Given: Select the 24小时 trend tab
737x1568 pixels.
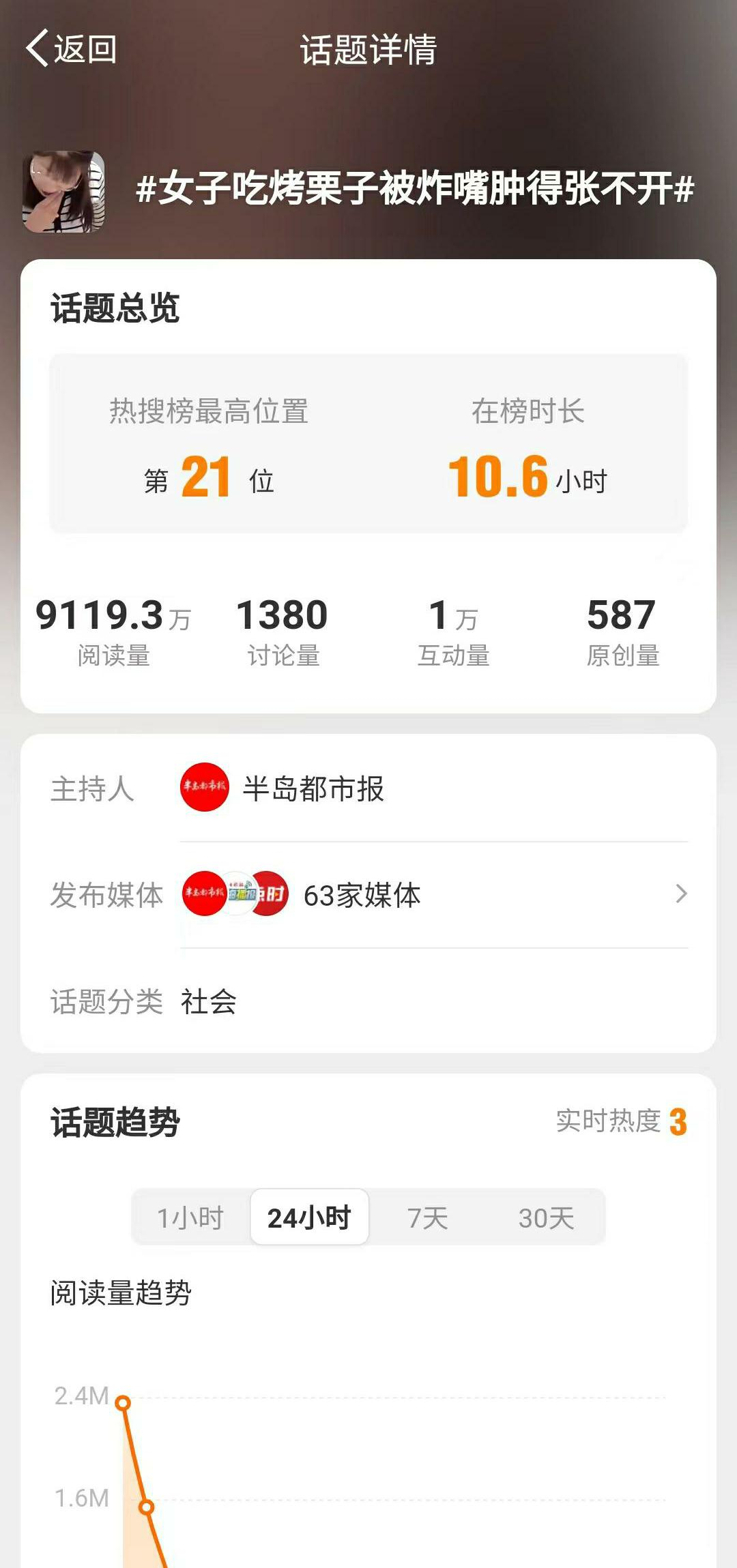Looking at the screenshot, I should (x=309, y=1217).
